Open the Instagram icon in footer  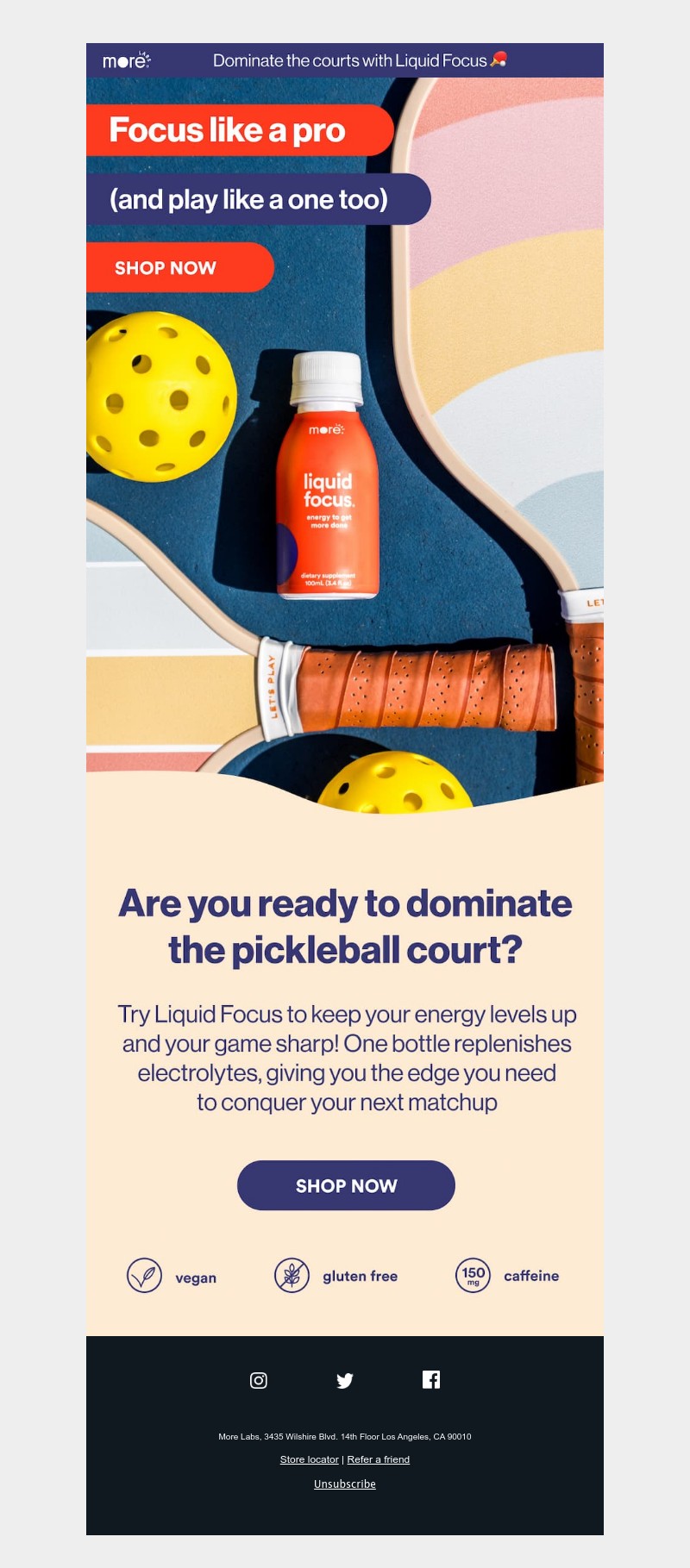click(x=259, y=1380)
